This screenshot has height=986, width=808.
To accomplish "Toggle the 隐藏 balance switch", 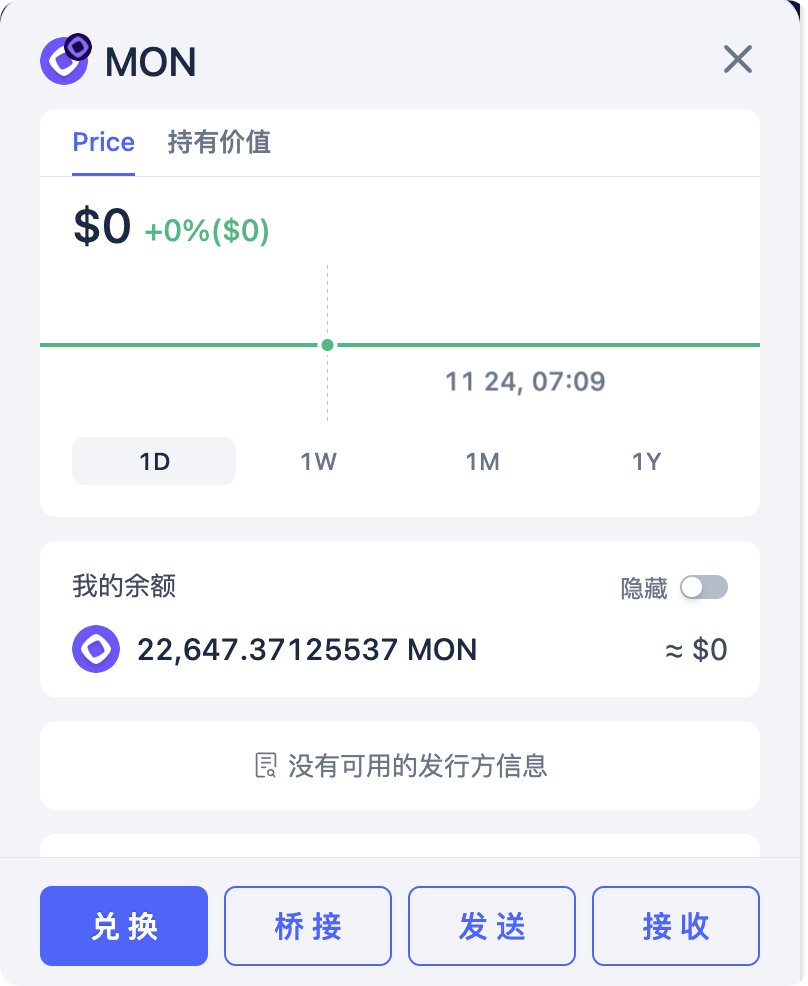I will point(704,588).
